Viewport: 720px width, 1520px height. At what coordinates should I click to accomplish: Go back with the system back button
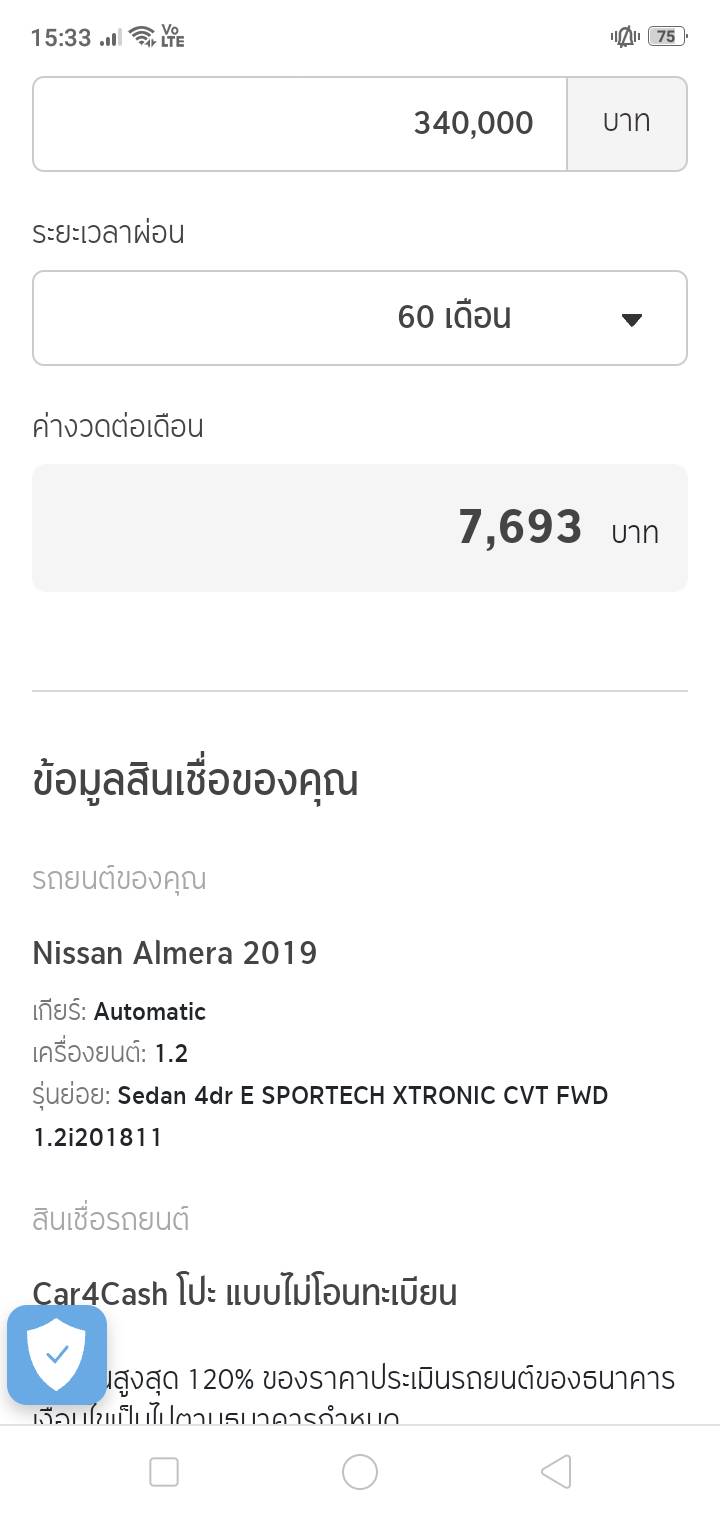[x=555, y=1472]
